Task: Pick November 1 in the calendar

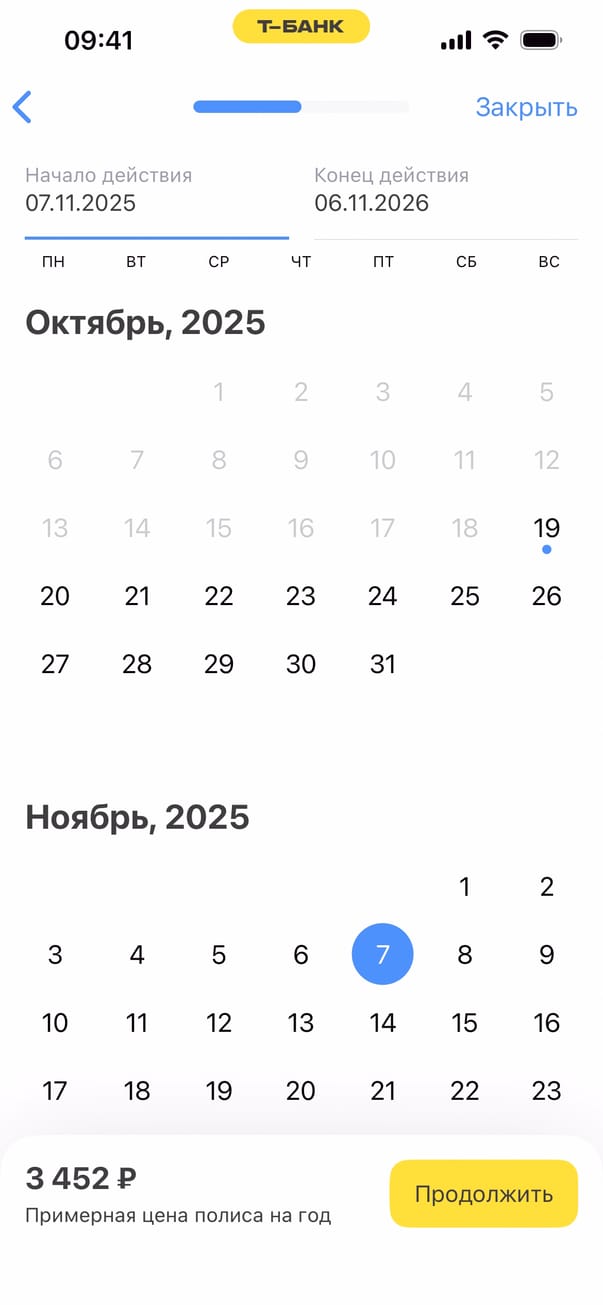Action: click(x=464, y=886)
